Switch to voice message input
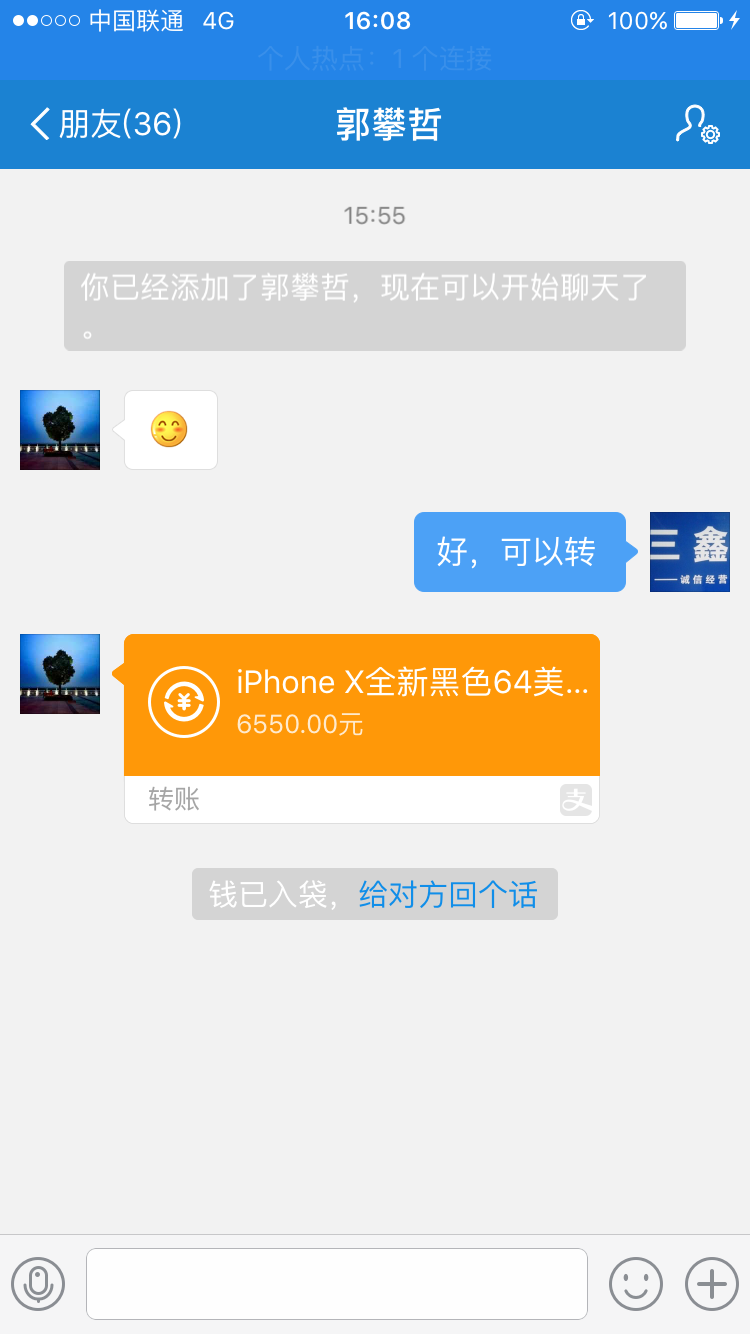Screen dimensions: 750x1334 38,1284
